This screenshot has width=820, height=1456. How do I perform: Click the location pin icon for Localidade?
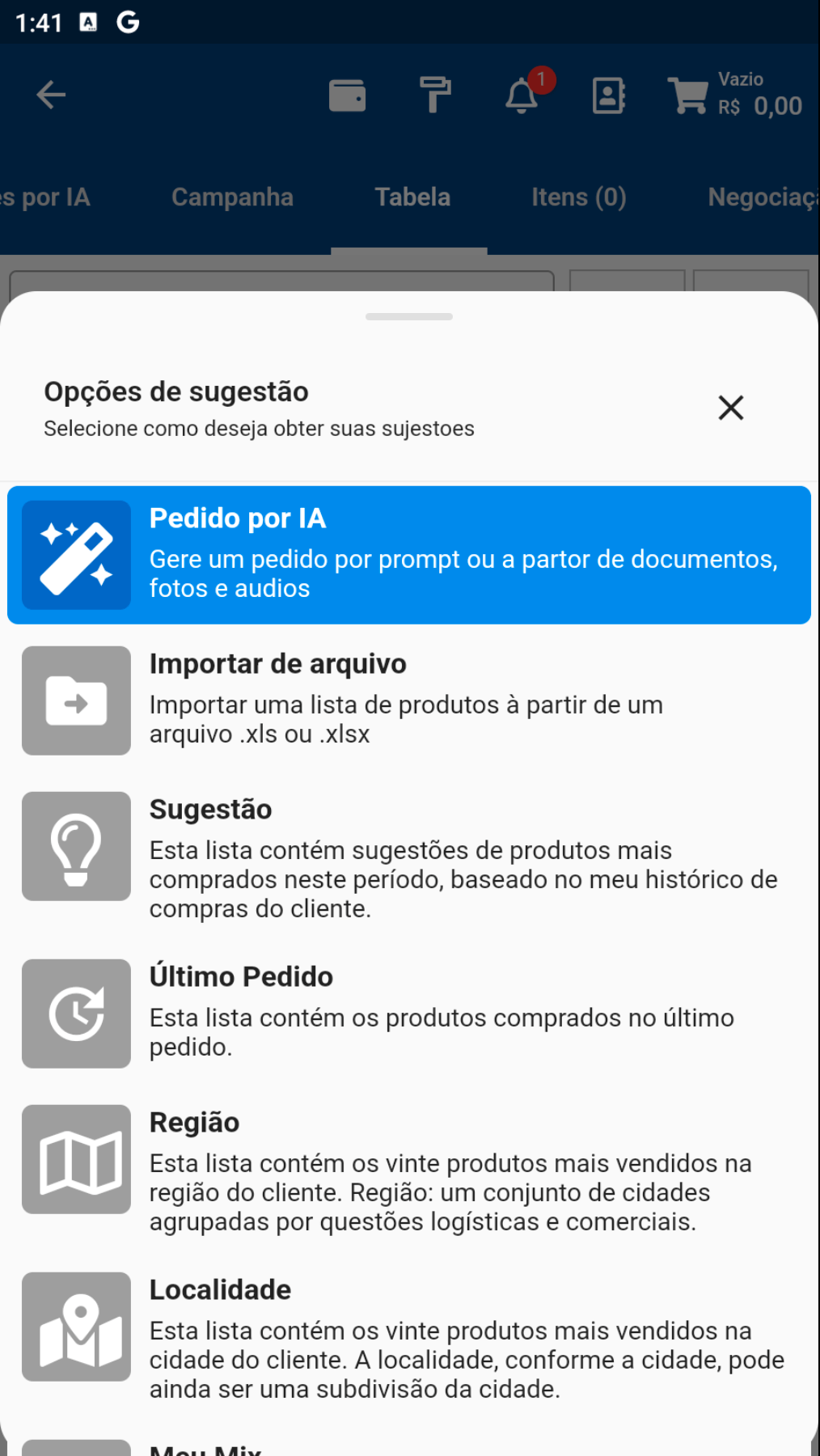pyautogui.click(x=76, y=1327)
